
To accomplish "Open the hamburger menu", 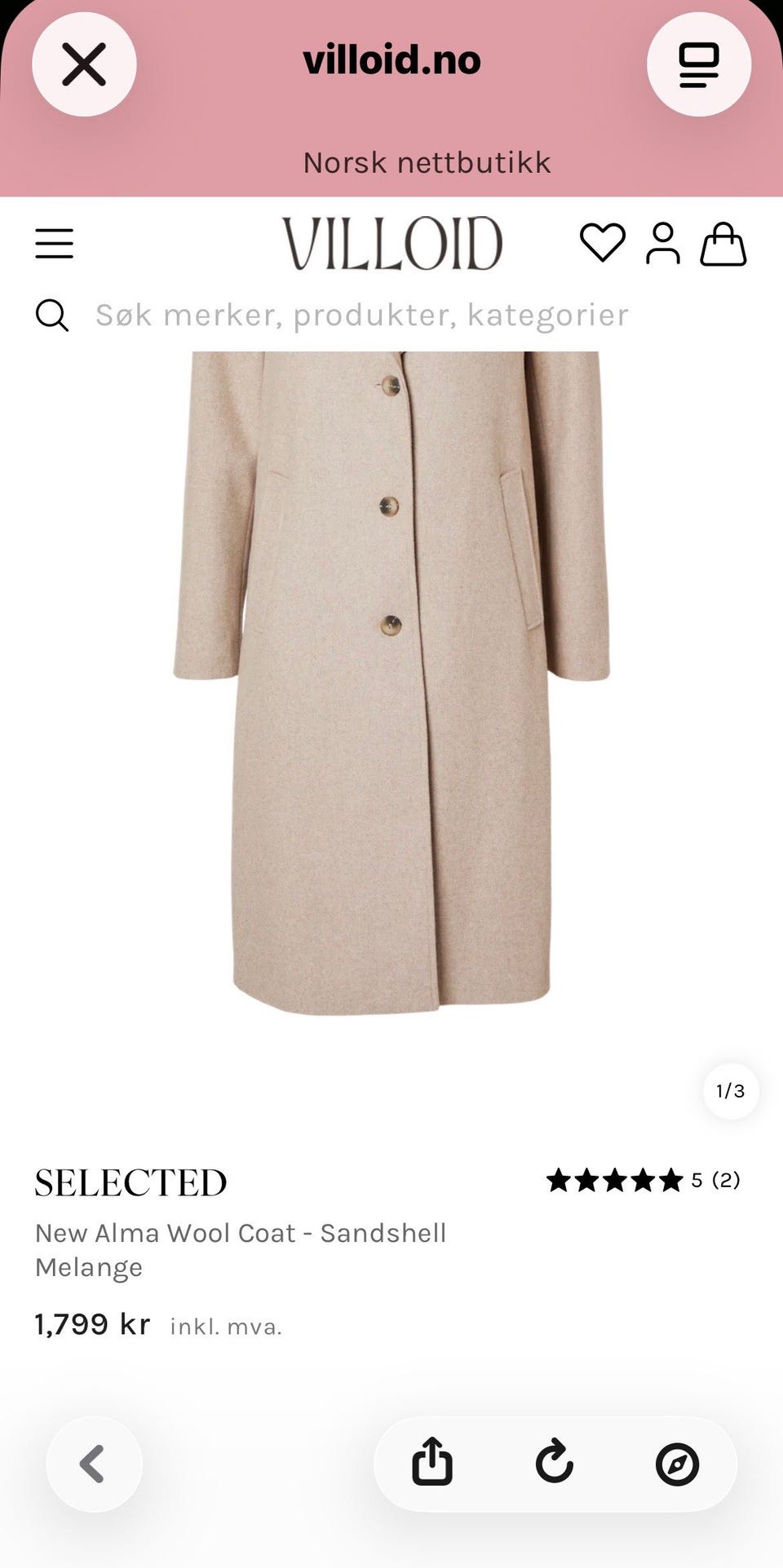I will 54,244.
